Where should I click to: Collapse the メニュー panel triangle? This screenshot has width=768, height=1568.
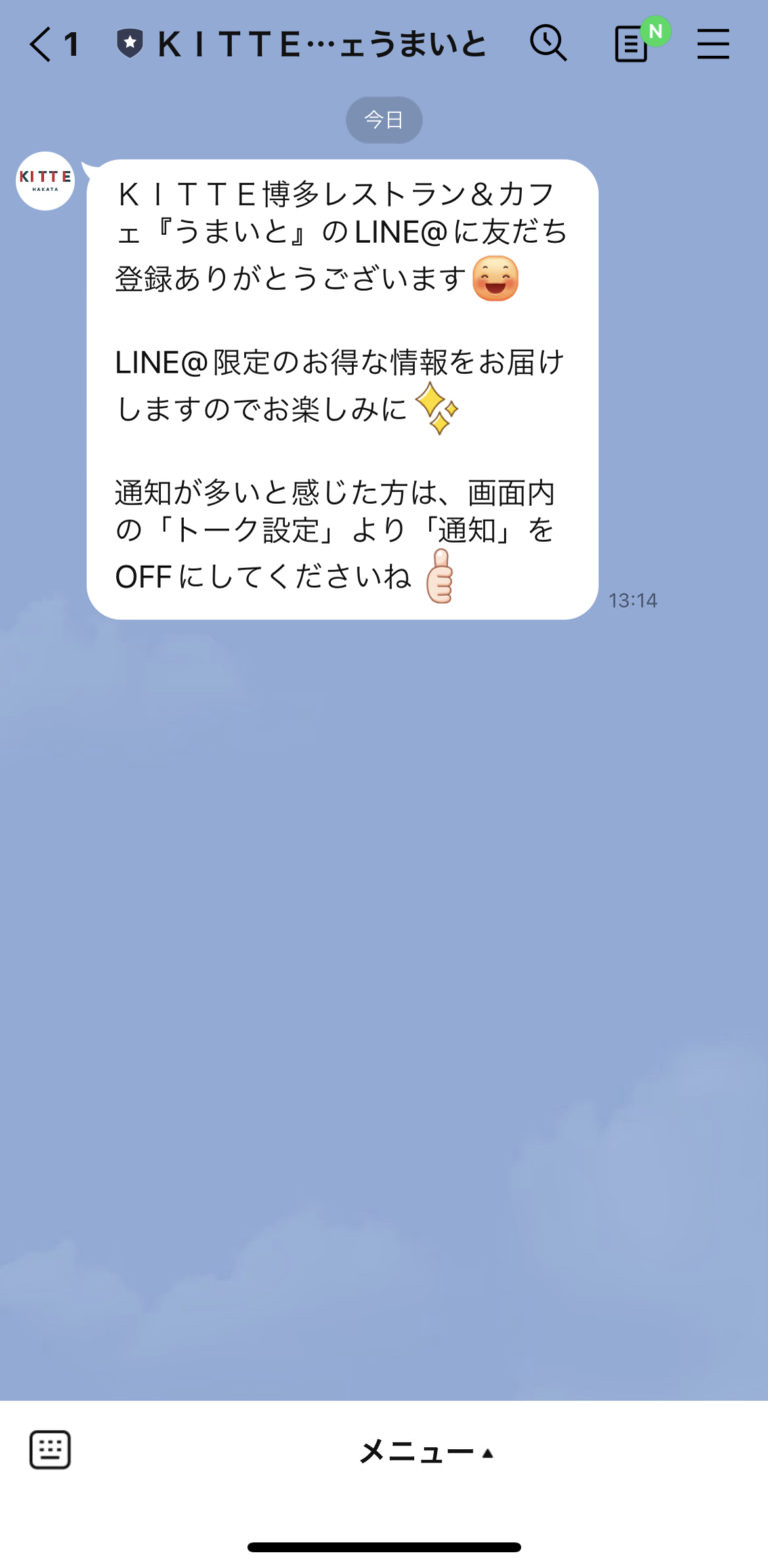point(487,1455)
